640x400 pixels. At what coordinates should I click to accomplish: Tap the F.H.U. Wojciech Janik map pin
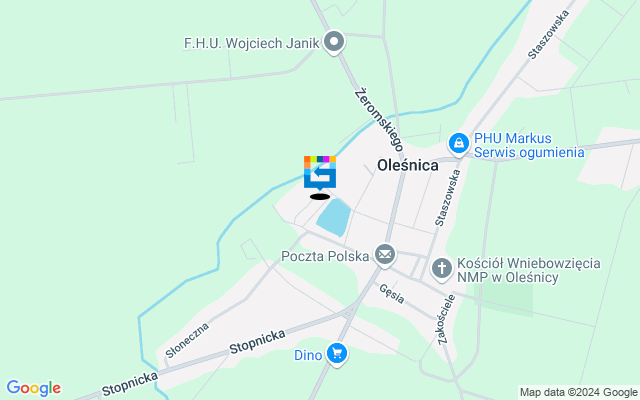pyautogui.click(x=335, y=43)
